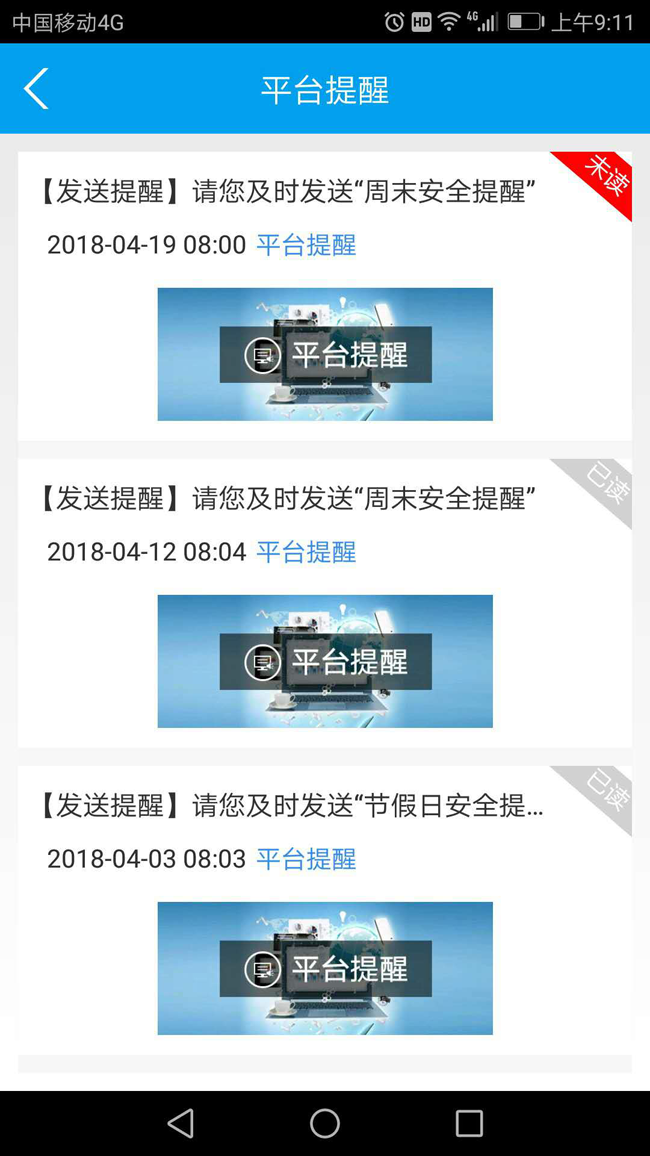Go back from the 平台提醒 page

(x=36, y=89)
